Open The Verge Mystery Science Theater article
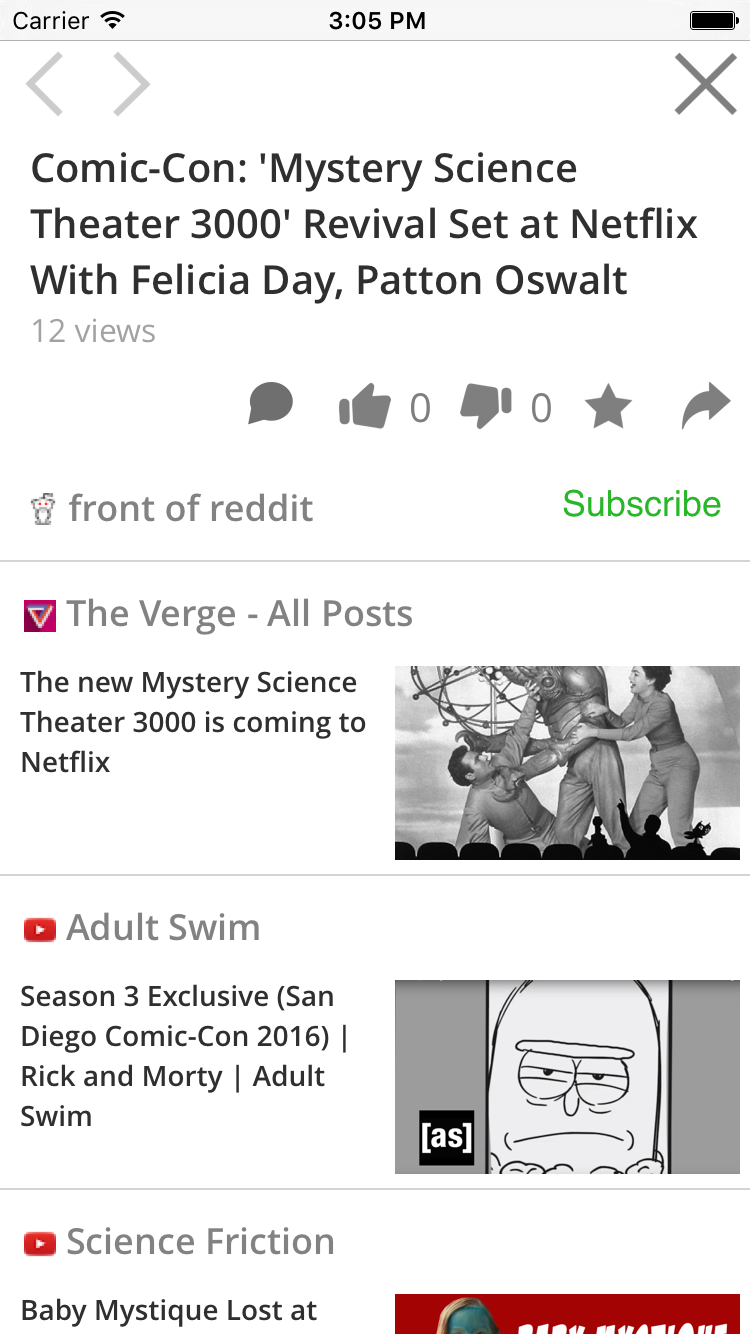 point(193,722)
